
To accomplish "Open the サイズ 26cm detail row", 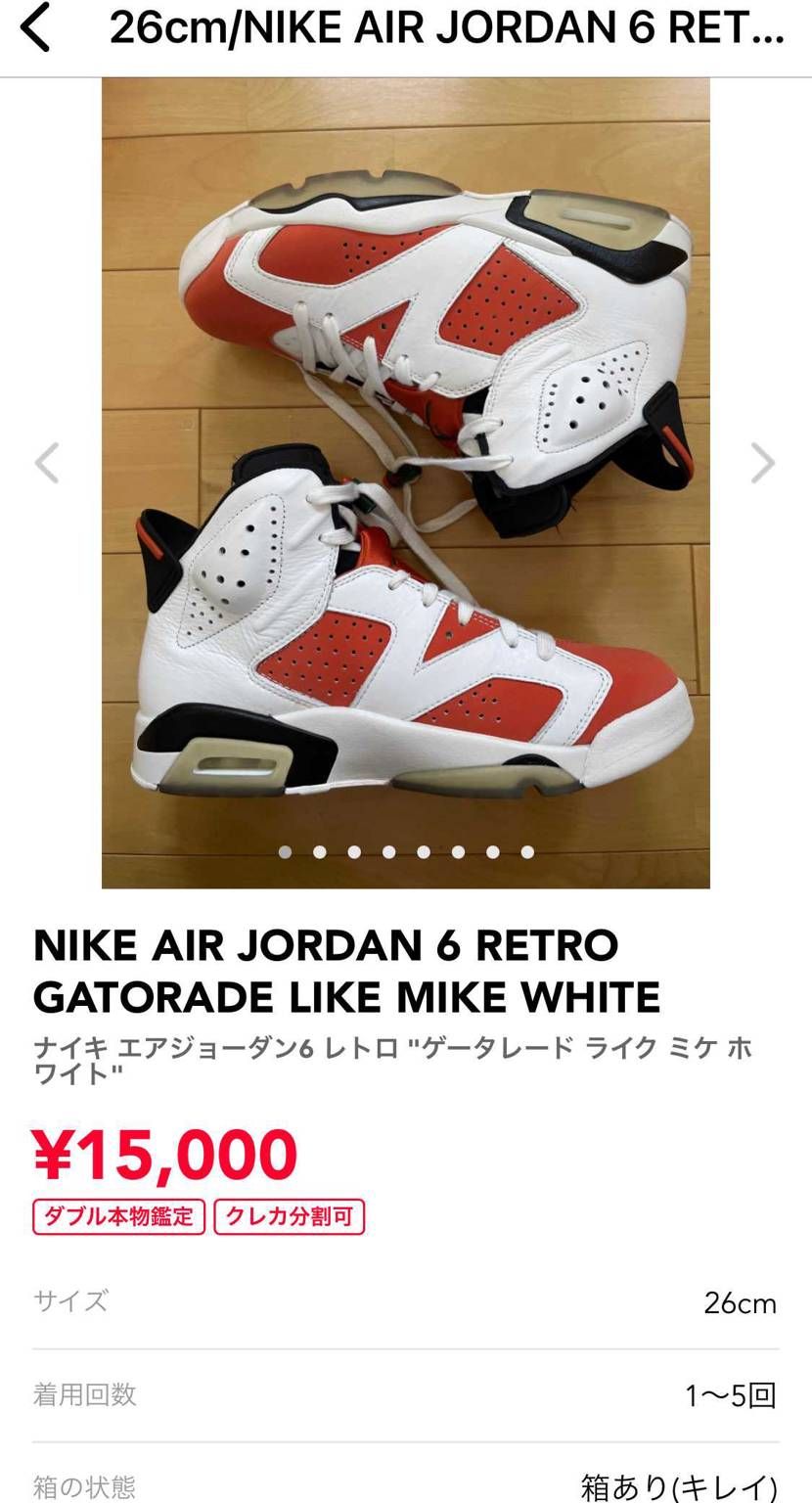I will tap(406, 1302).
